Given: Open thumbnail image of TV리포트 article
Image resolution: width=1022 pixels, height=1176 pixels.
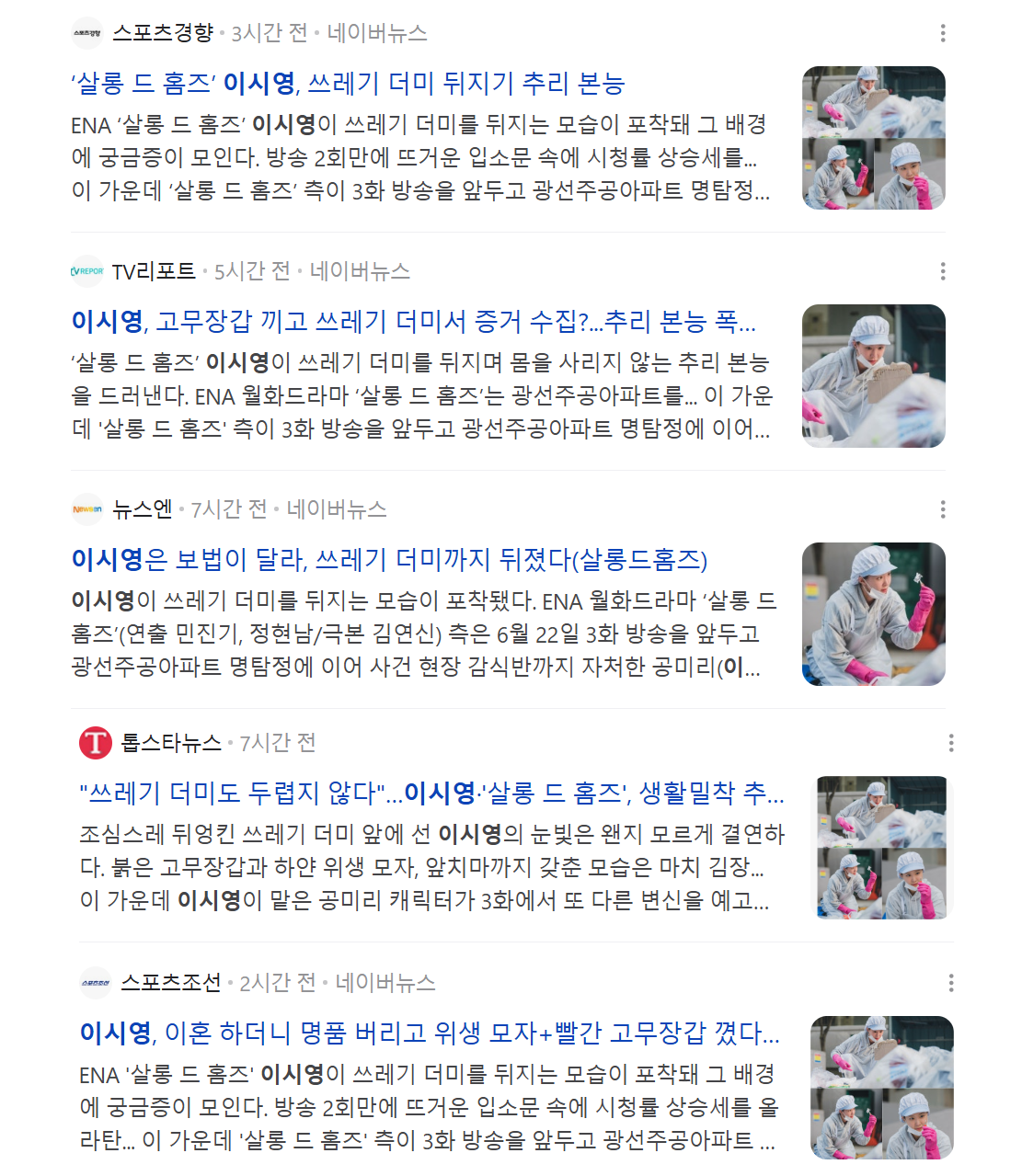Looking at the screenshot, I should [x=873, y=376].
